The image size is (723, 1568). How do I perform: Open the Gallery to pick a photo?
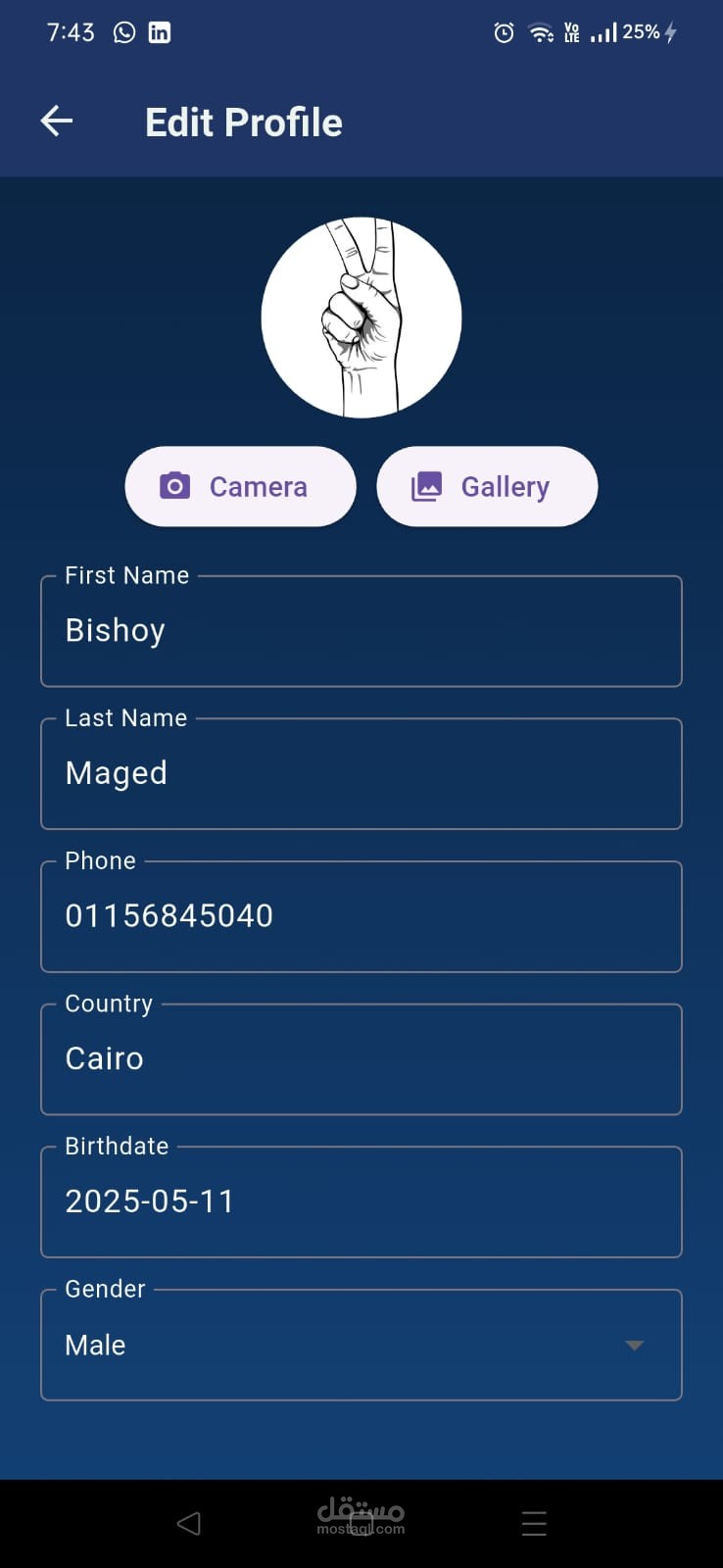pyautogui.click(x=487, y=487)
